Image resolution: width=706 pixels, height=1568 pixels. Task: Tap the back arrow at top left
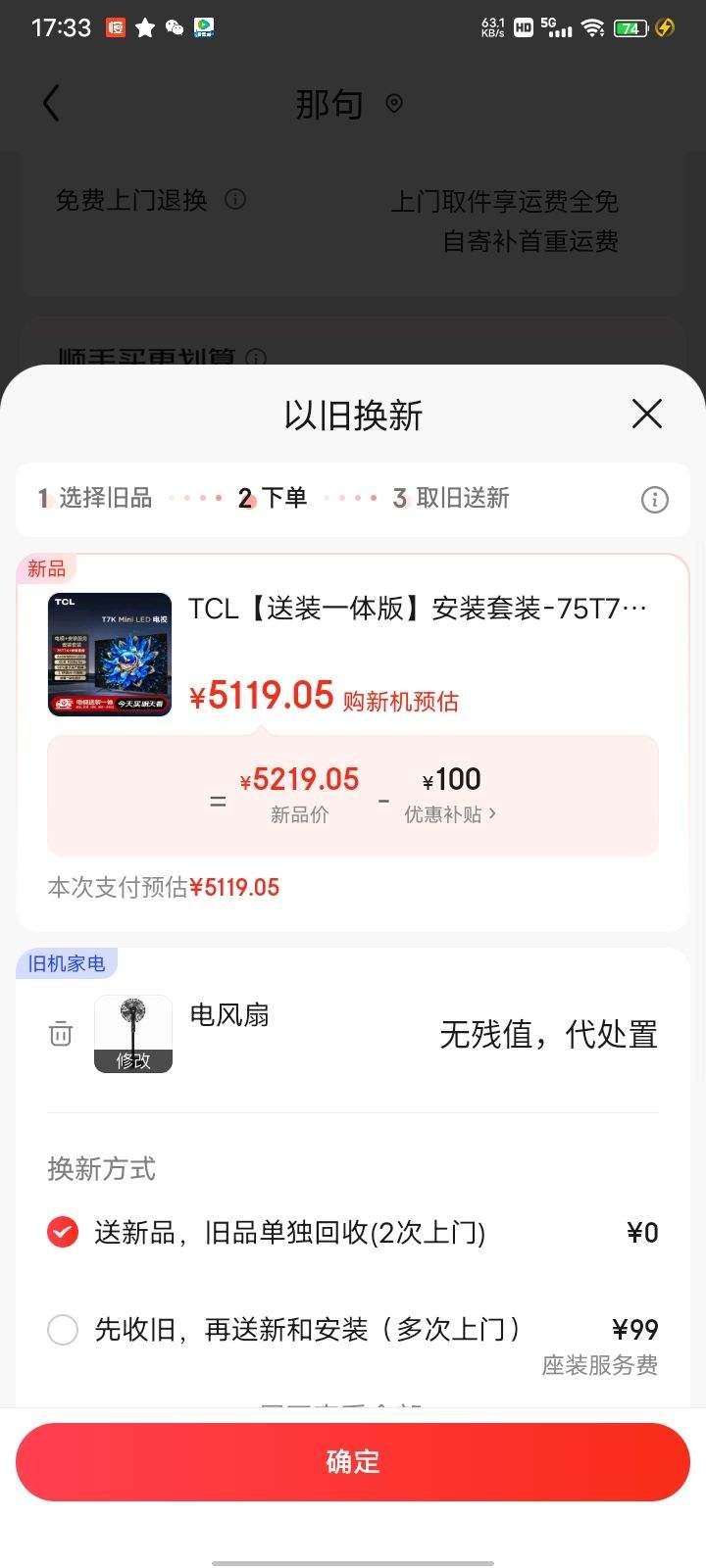tap(52, 103)
